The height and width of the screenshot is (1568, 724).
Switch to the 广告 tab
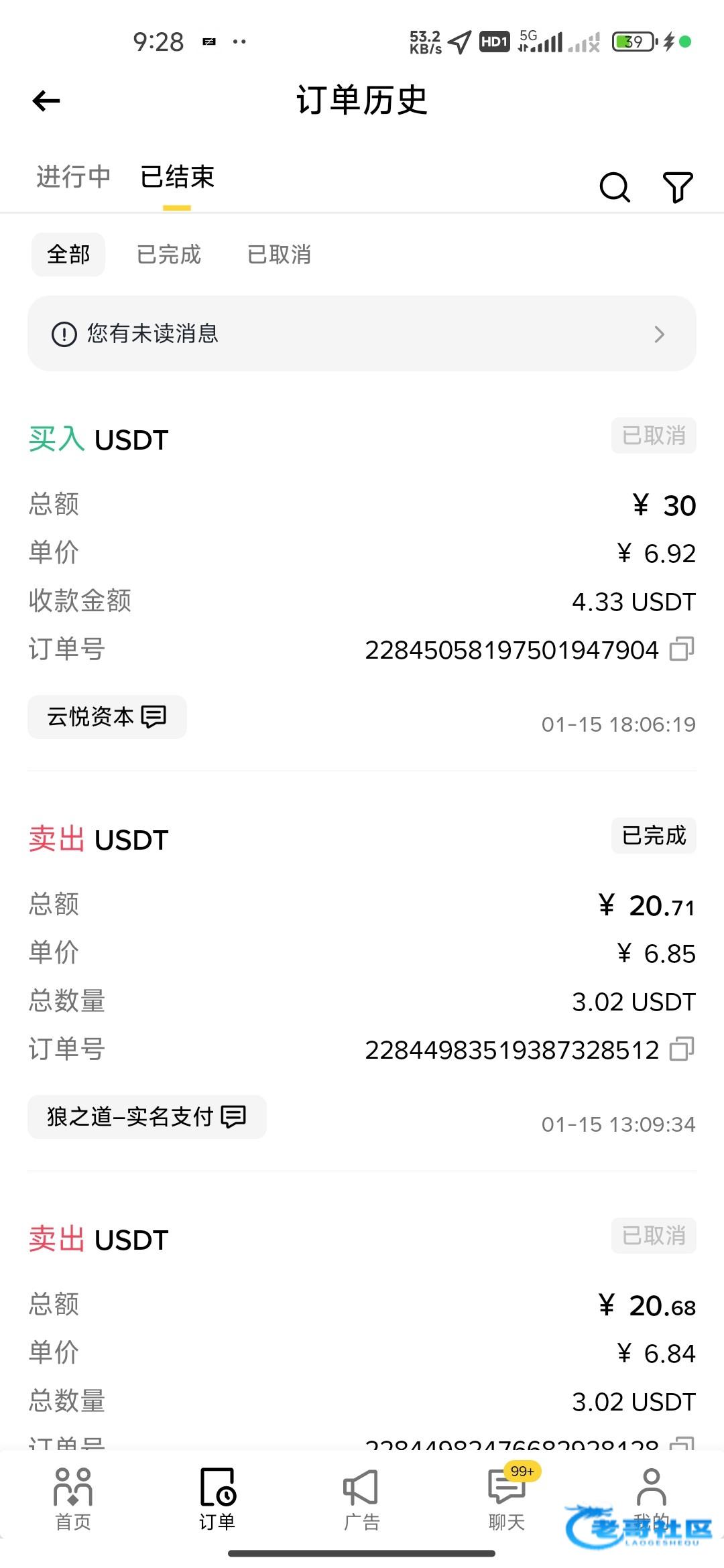coord(361,1498)
